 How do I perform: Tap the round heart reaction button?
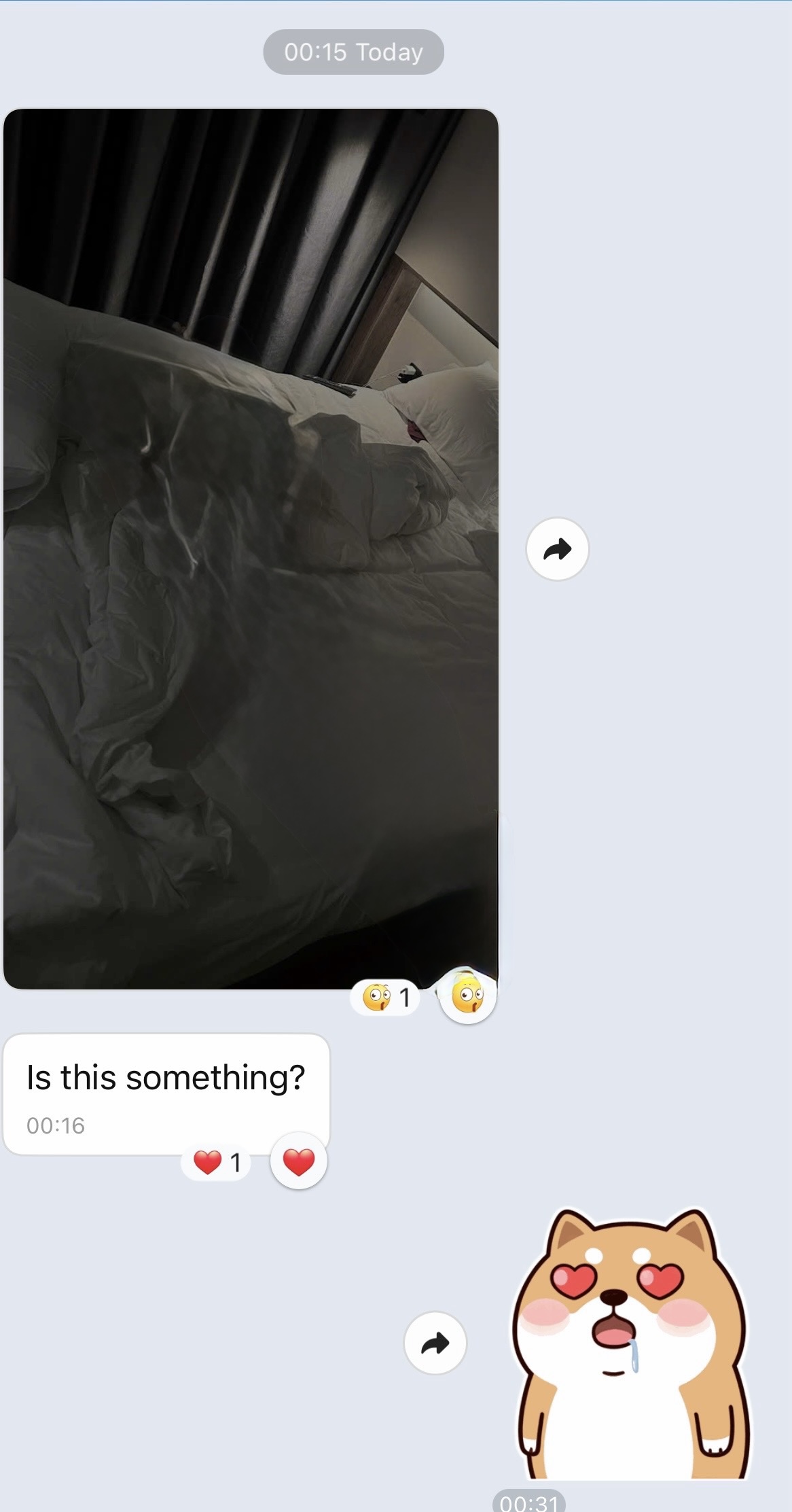(x=298, y=1161)
